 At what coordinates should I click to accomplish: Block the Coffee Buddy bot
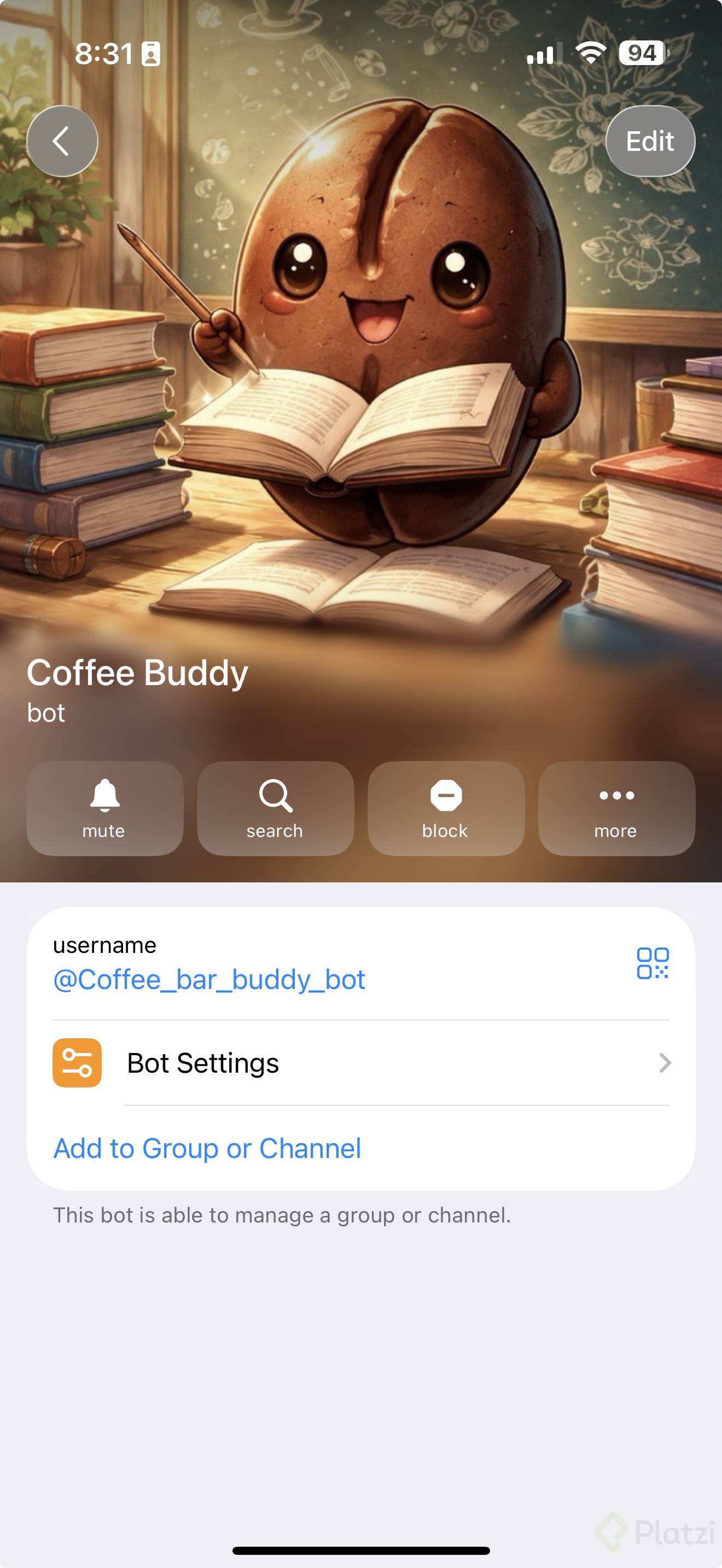click(446, 808)
